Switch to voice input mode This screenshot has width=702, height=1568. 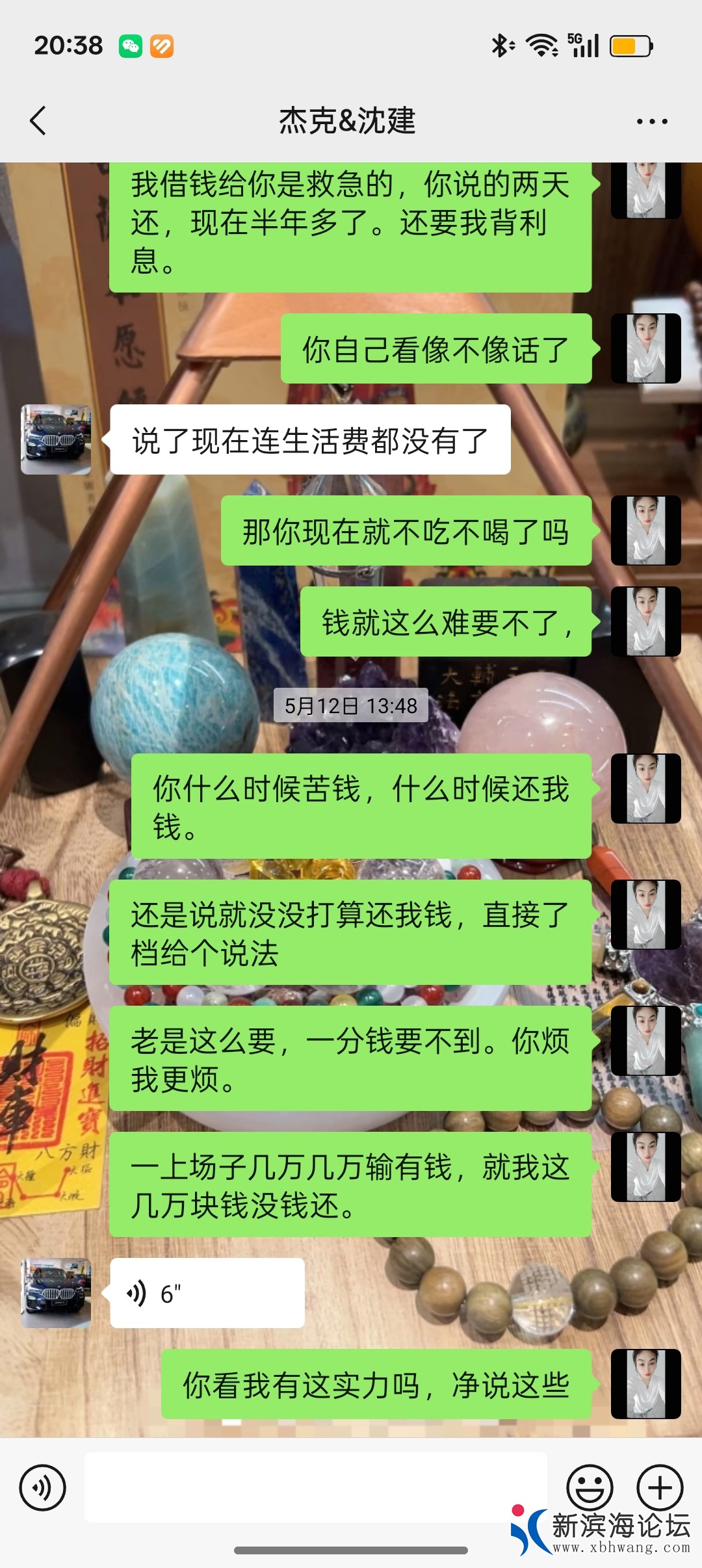pos(43,1487)
